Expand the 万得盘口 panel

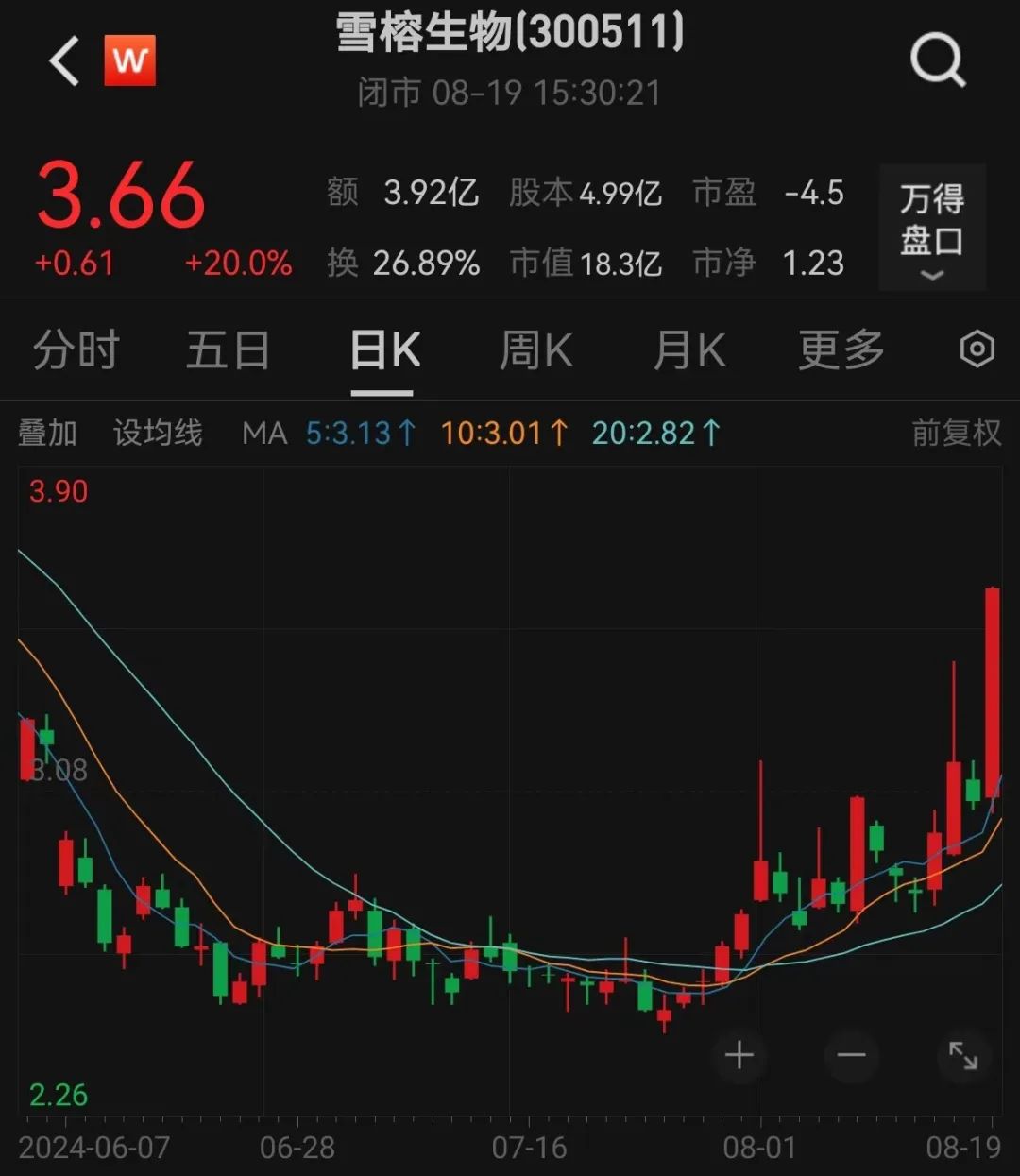pyautogui.click(x=932, y=228)
